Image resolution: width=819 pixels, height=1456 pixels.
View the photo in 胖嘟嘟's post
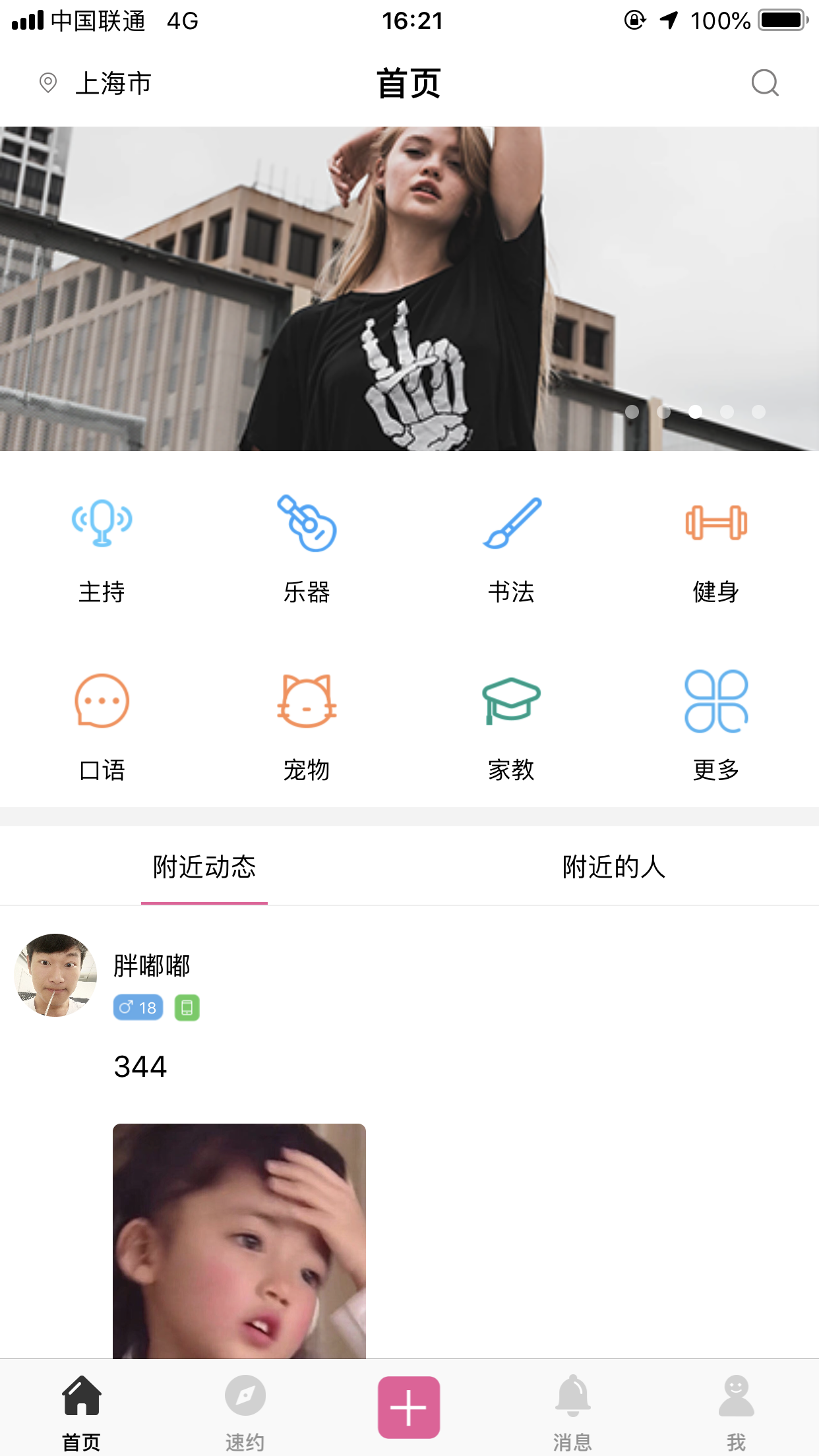pos(239,1240)
